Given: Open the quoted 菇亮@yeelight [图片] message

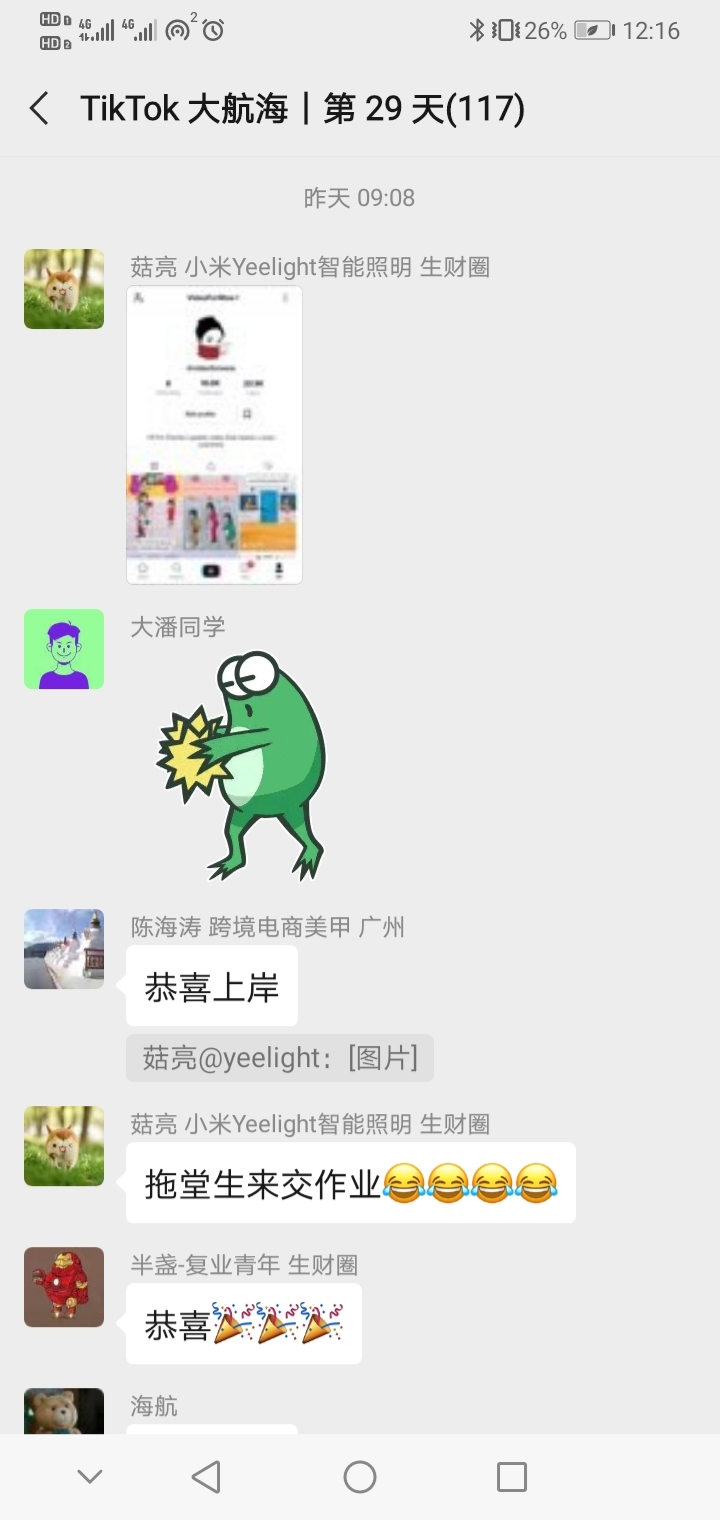Looking at the screenshot, I should pyautogui.click(x=280, y=1058).
